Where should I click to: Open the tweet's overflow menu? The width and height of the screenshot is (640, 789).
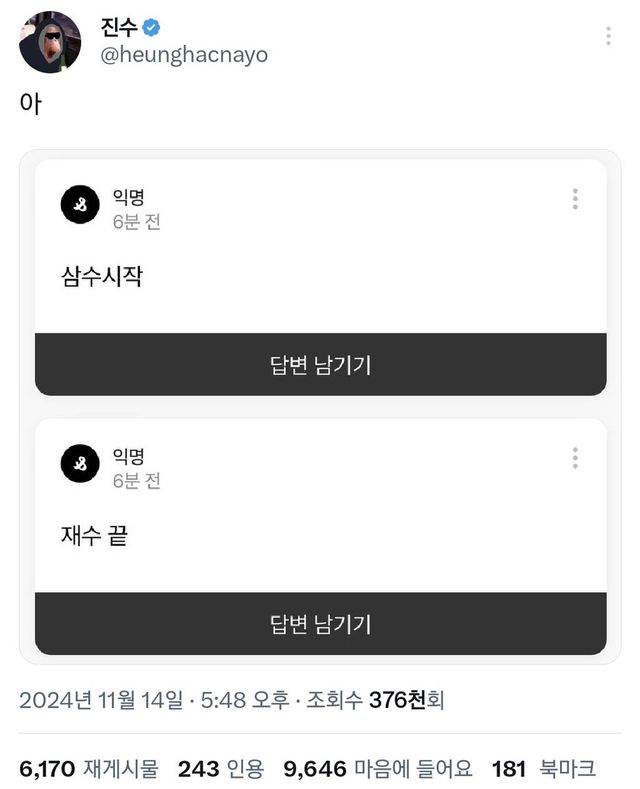[609, 36]
